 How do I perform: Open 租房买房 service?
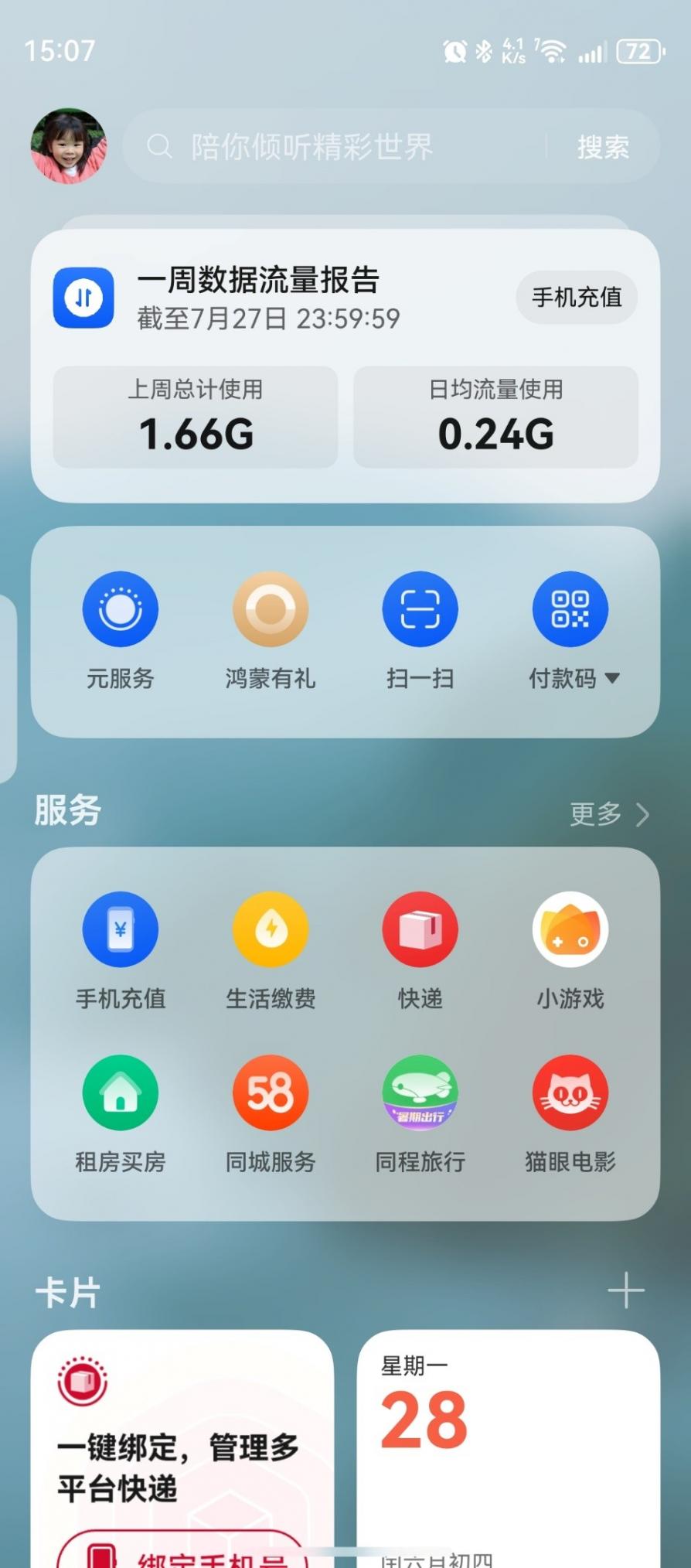[121, 1093]
